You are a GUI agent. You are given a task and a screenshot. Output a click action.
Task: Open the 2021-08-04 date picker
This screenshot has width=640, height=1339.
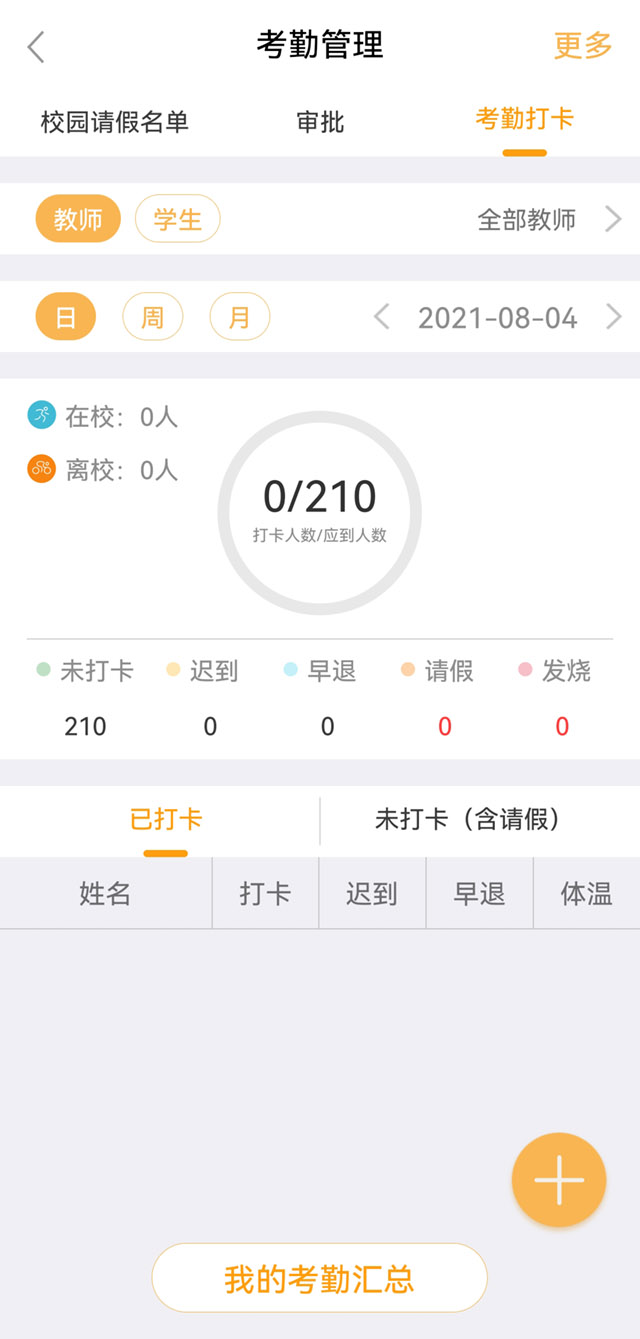point(497,318)
